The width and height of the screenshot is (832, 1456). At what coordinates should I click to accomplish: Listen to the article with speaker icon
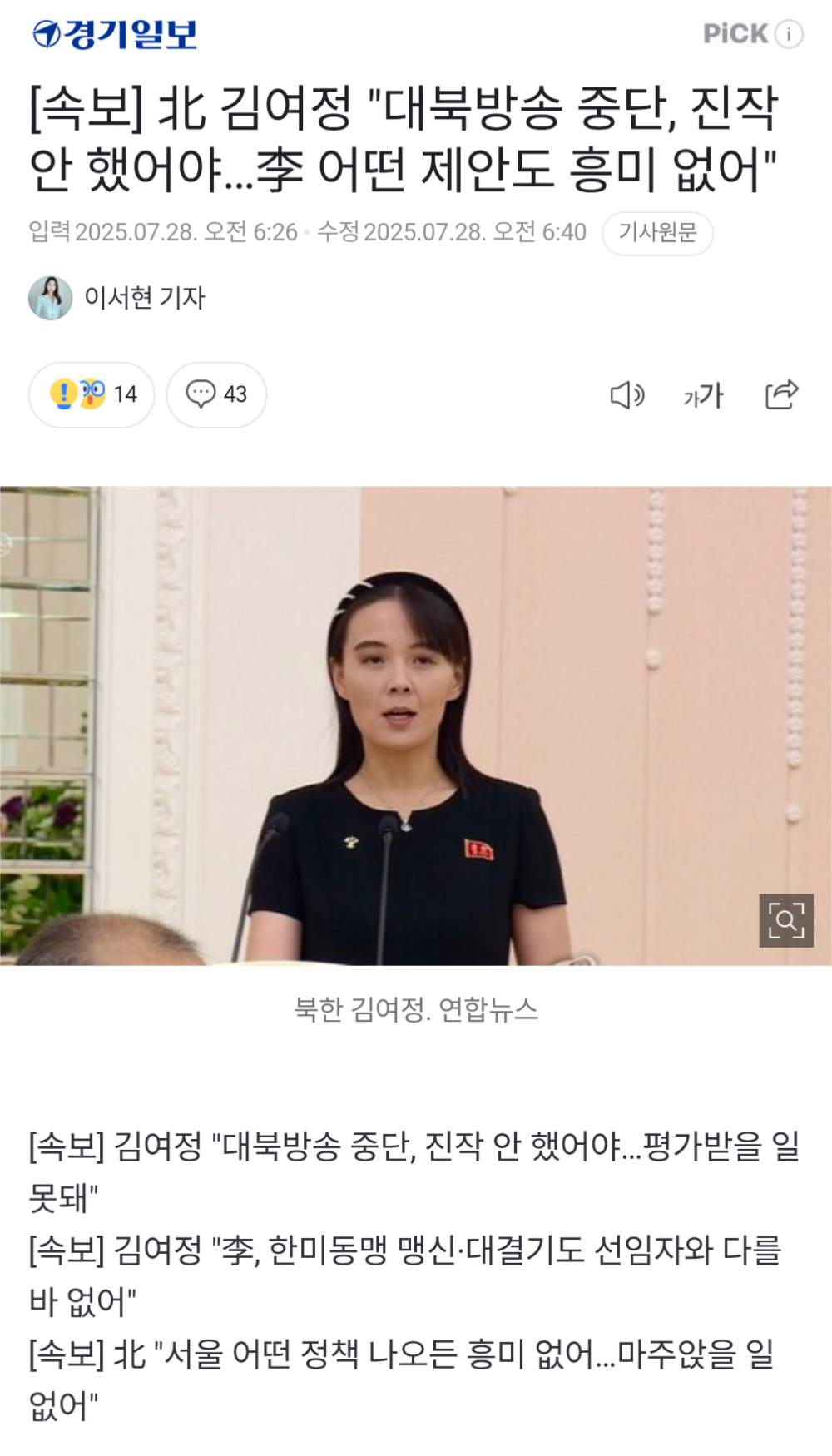(x=627, y=395)
